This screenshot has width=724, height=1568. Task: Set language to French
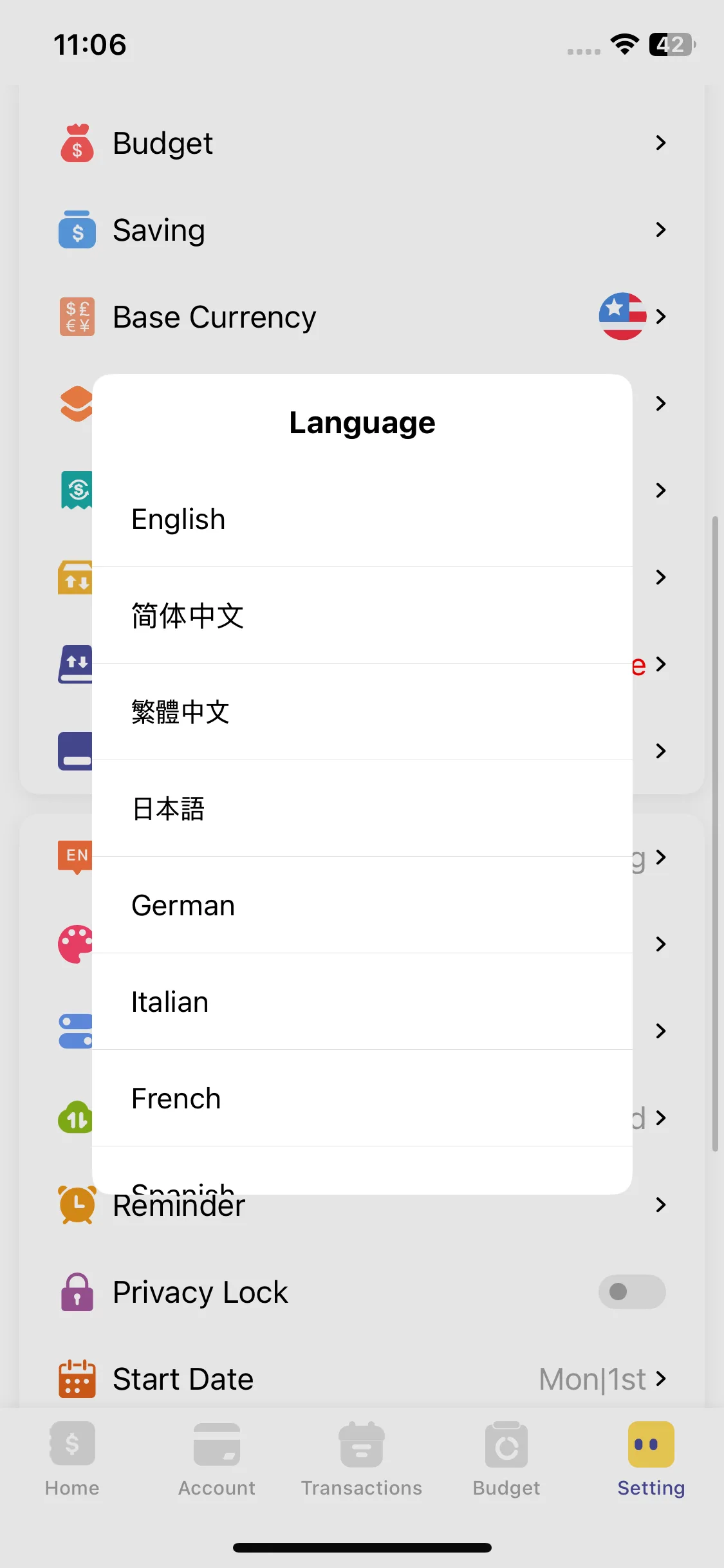click(x=362, y=1098)
